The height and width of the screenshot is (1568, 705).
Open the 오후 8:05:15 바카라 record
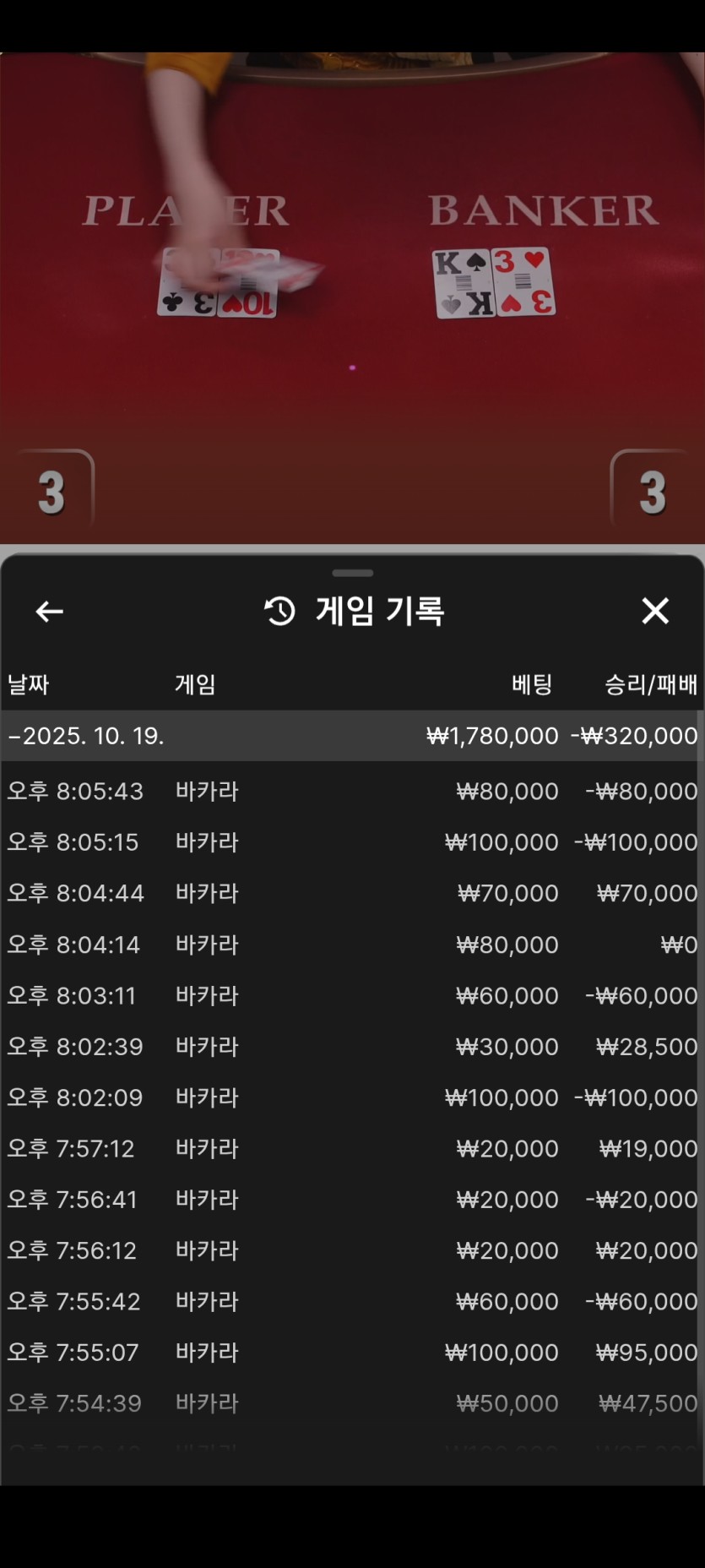click(352, 842)
